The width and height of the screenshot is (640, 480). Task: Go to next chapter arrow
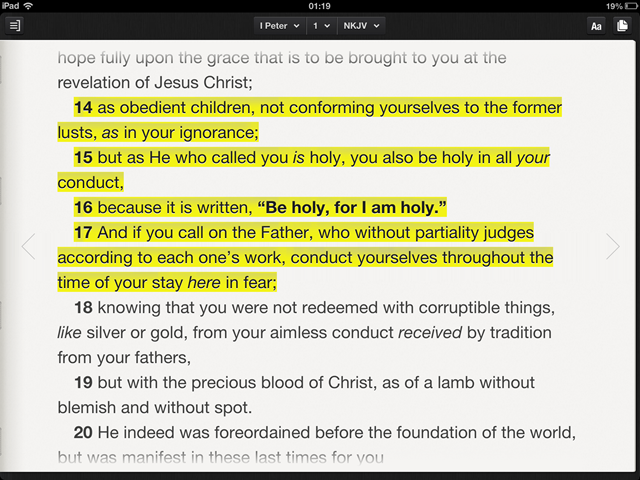coord(612,246)
